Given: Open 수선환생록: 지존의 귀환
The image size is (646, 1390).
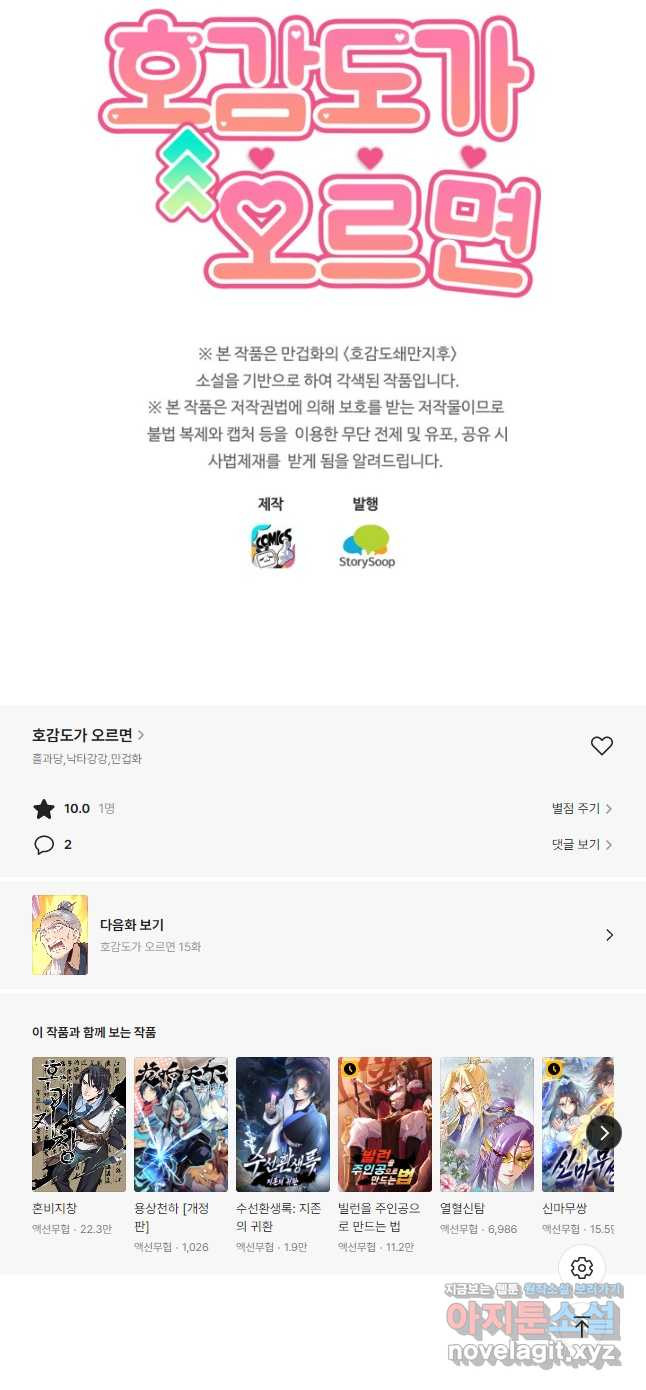Looking at the screenshot, I should 283,1125.
